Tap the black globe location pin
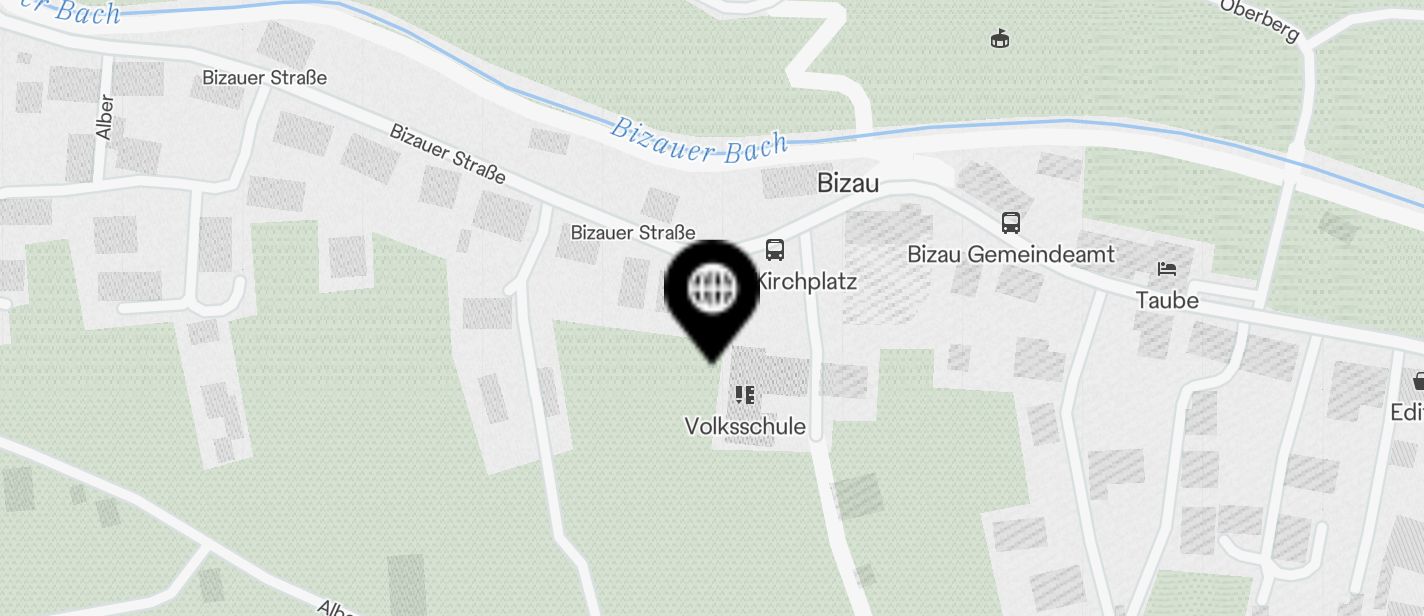The width and height of the screenshot is (1424, 616). [x=712, y=291]
